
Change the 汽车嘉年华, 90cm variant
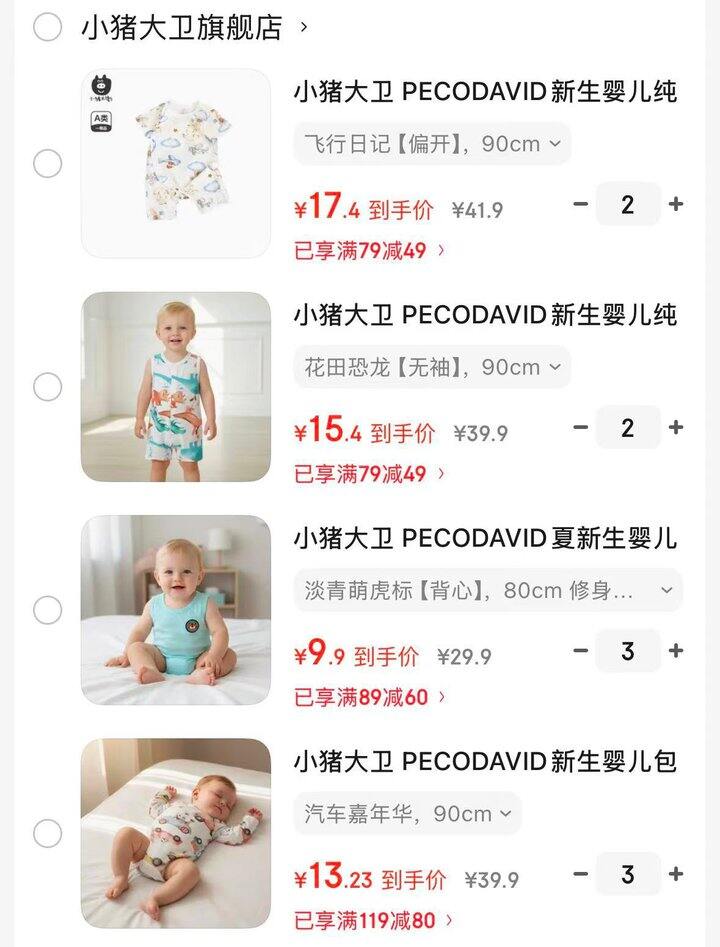click(x=408, y=814)
